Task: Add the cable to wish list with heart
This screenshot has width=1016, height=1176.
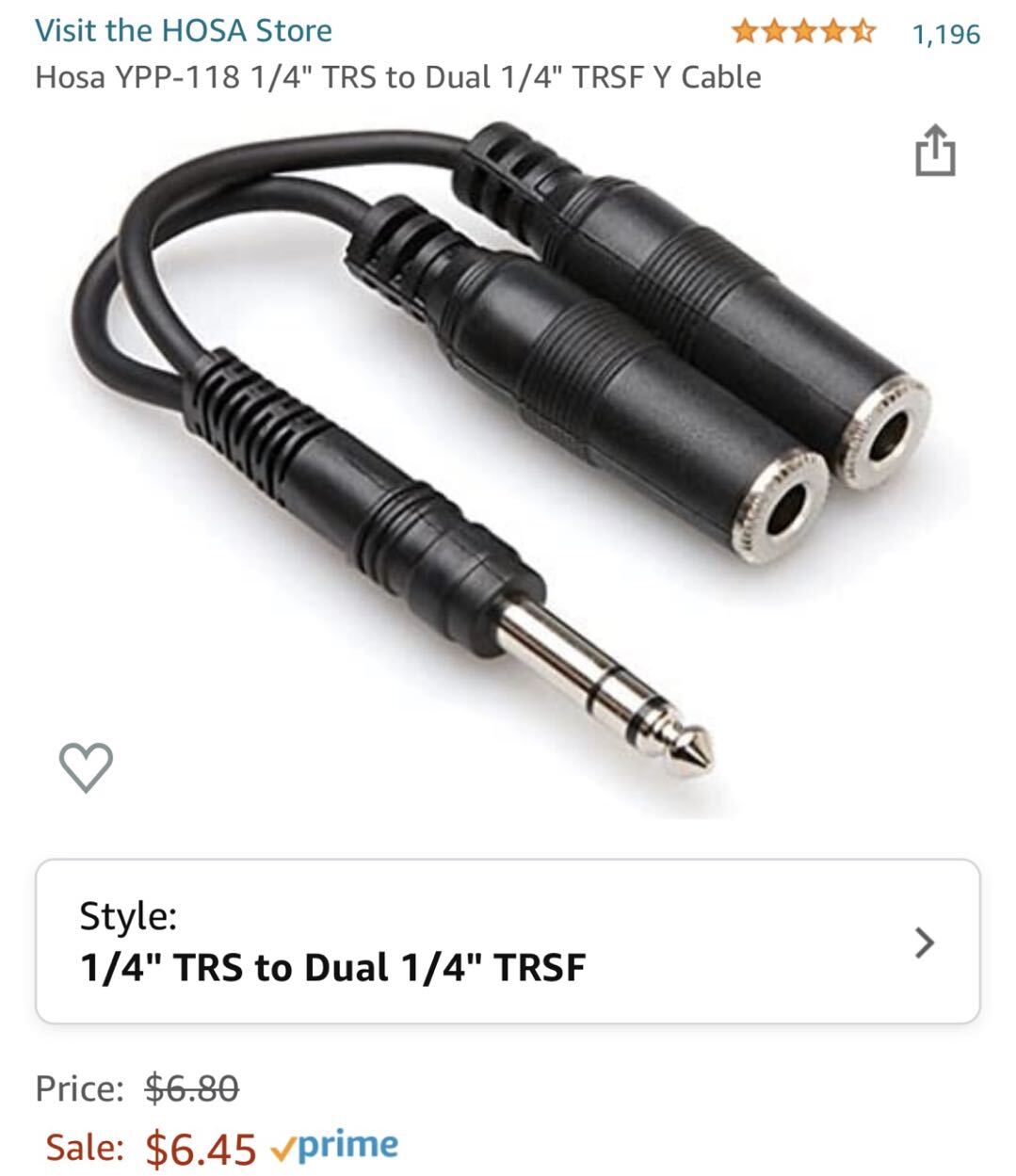Action: (x=87, y=766)
